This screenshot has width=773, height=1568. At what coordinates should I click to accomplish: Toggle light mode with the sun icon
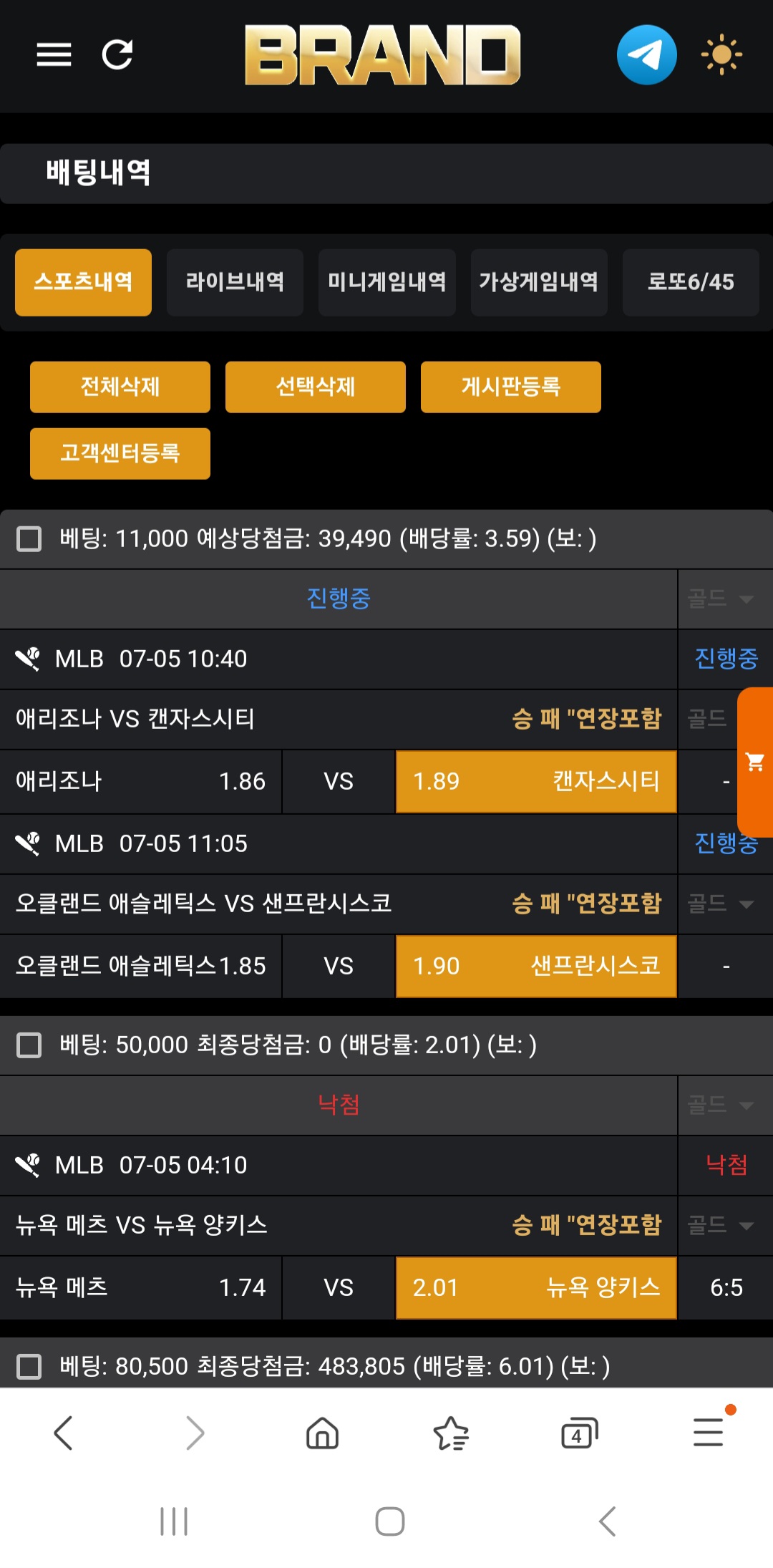(x=721, y=54)
